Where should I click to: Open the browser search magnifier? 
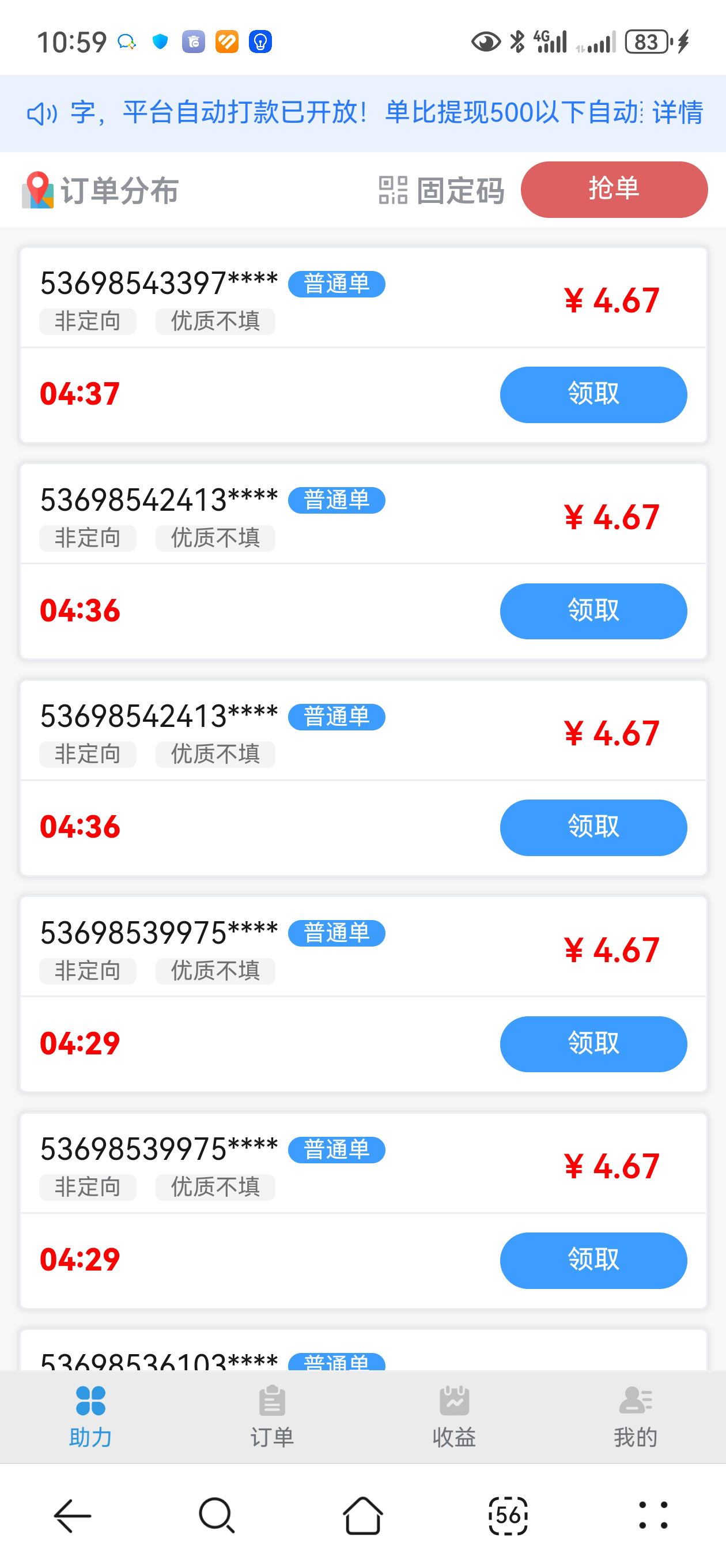[x=217, y=1516]
